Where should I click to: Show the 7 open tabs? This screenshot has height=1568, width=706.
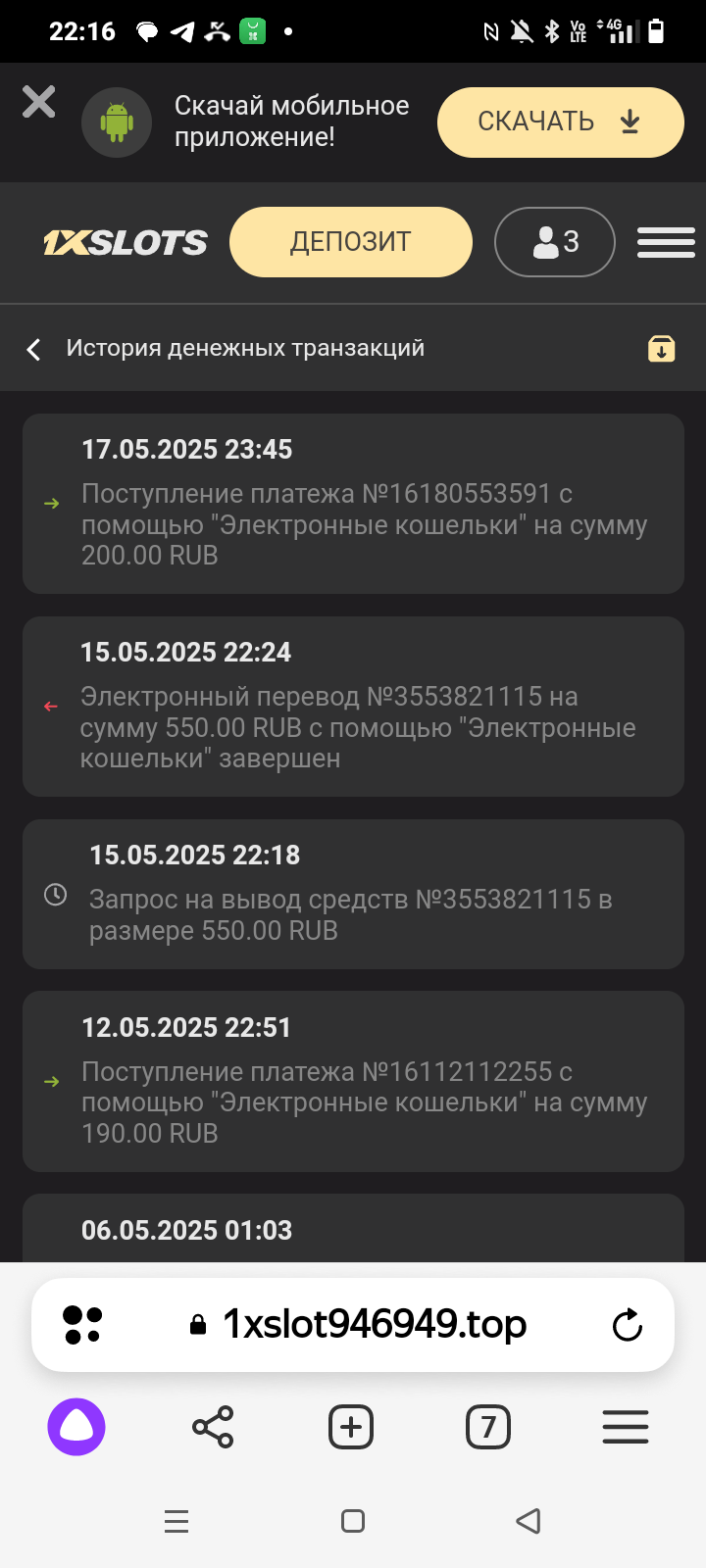(x=488, y=1427)
